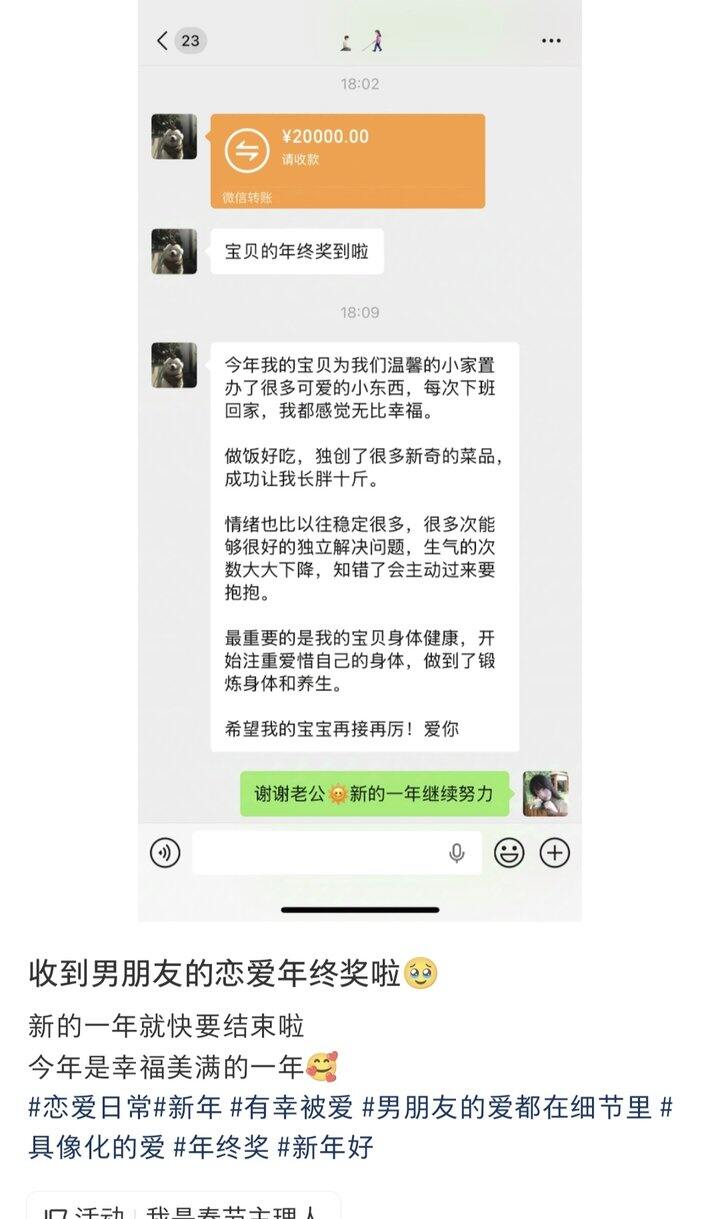View the #具像化的爱 topic
This screenshot has height=1219, width=720.
coord(96,1147)
